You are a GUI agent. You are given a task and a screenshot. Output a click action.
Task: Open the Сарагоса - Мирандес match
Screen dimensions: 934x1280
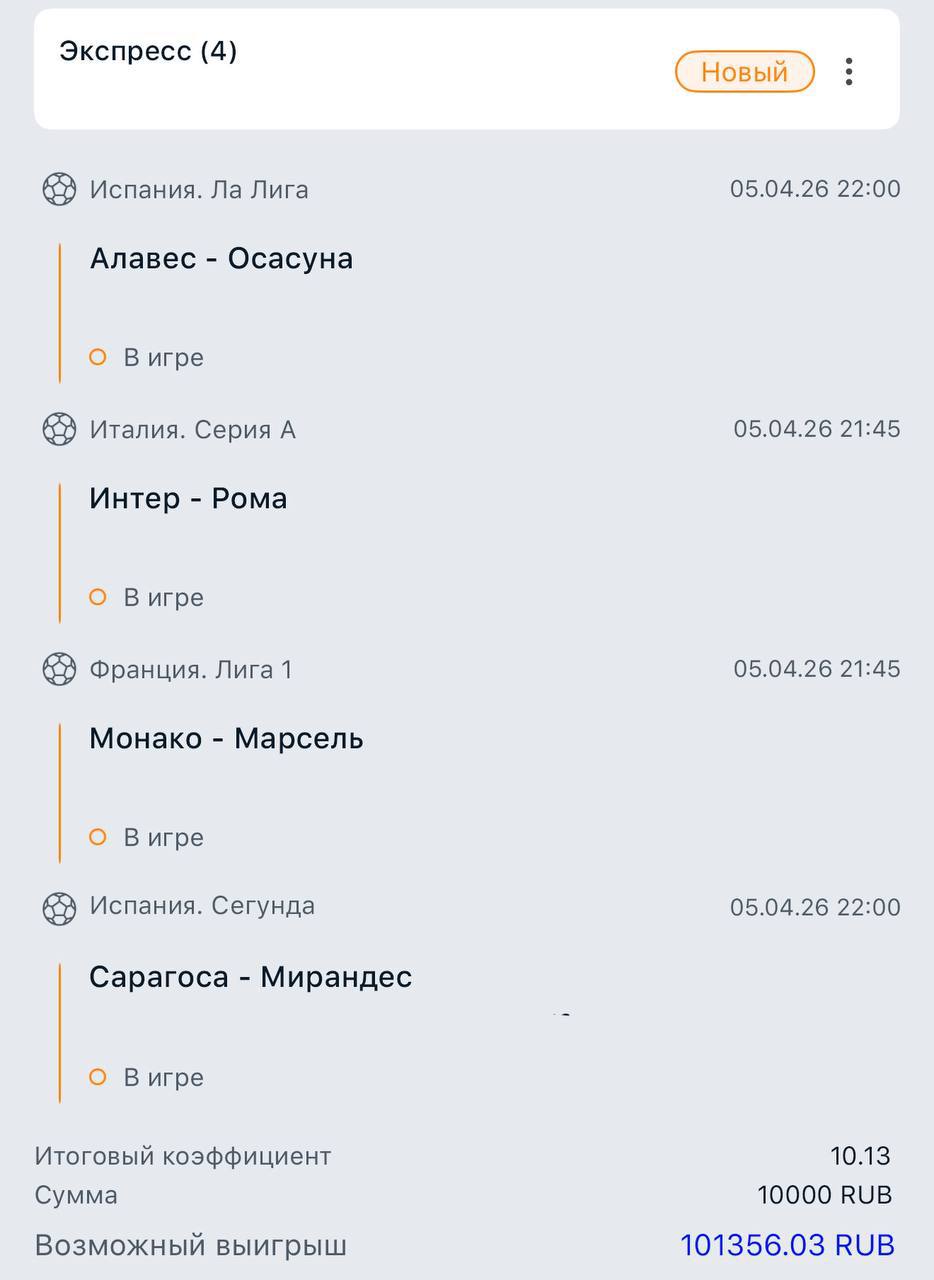pyautogui.click(x=250, y=977)
